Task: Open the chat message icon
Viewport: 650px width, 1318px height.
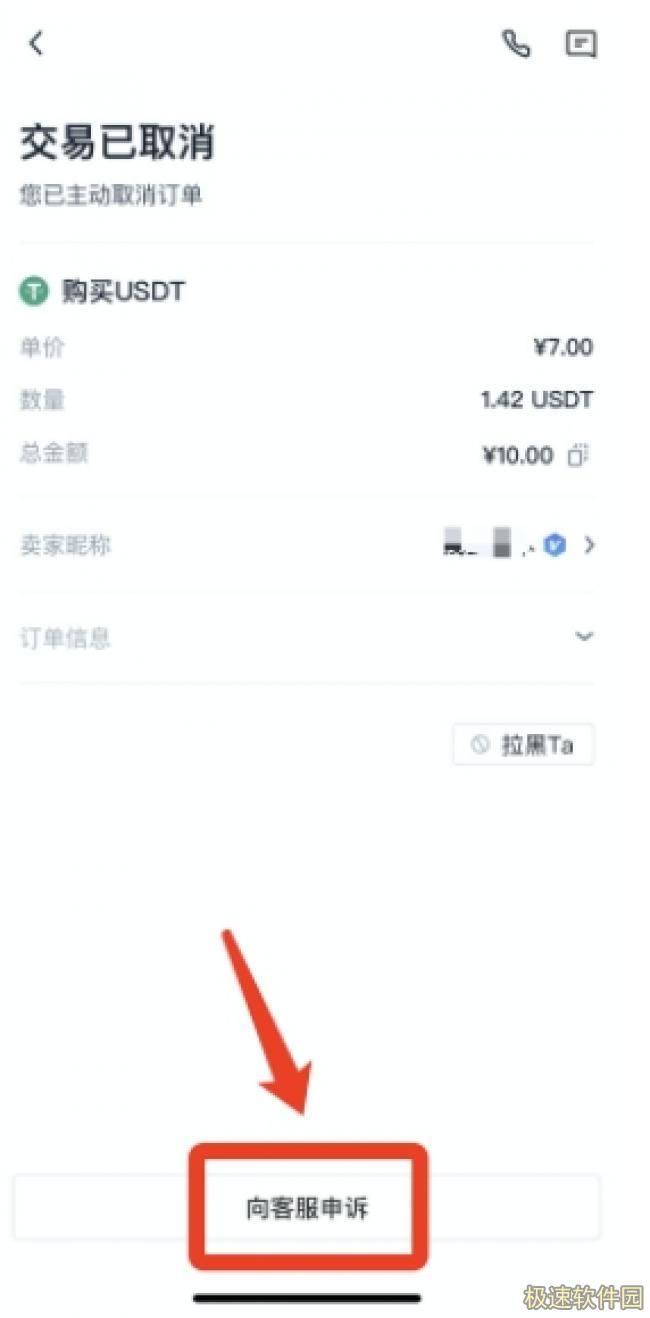Action: pyautogui.click(x=581, y=44)
